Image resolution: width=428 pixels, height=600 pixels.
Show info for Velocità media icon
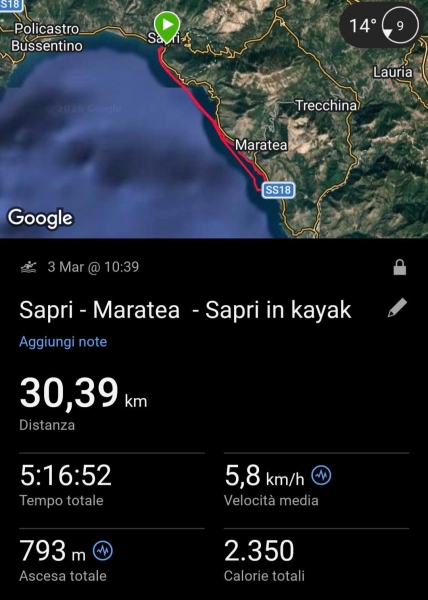click(321, 476)
